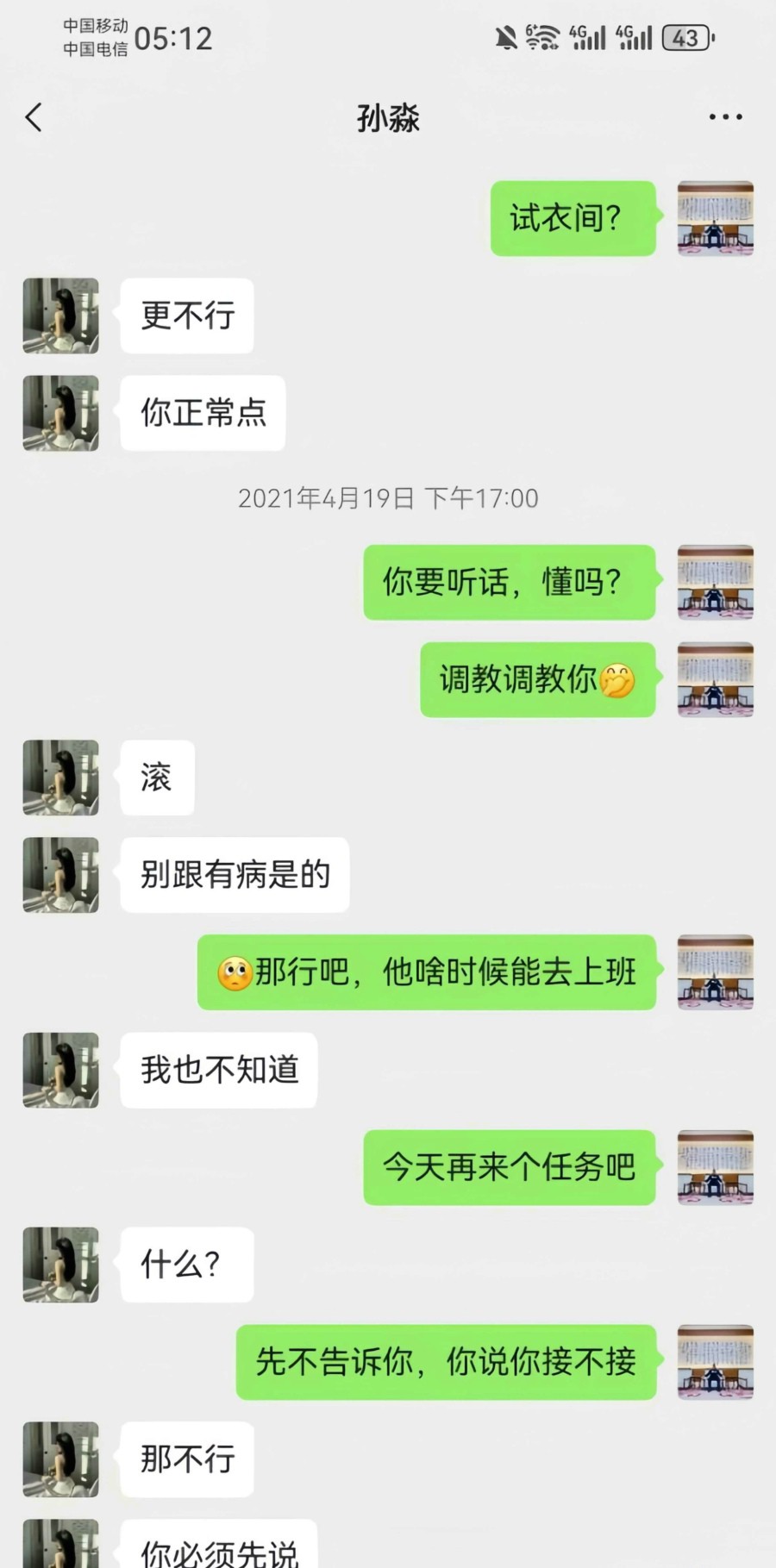Open contact avatar beside '我也不知道'
This screenshot has height=1568, width=776.
coord(60,1070)
